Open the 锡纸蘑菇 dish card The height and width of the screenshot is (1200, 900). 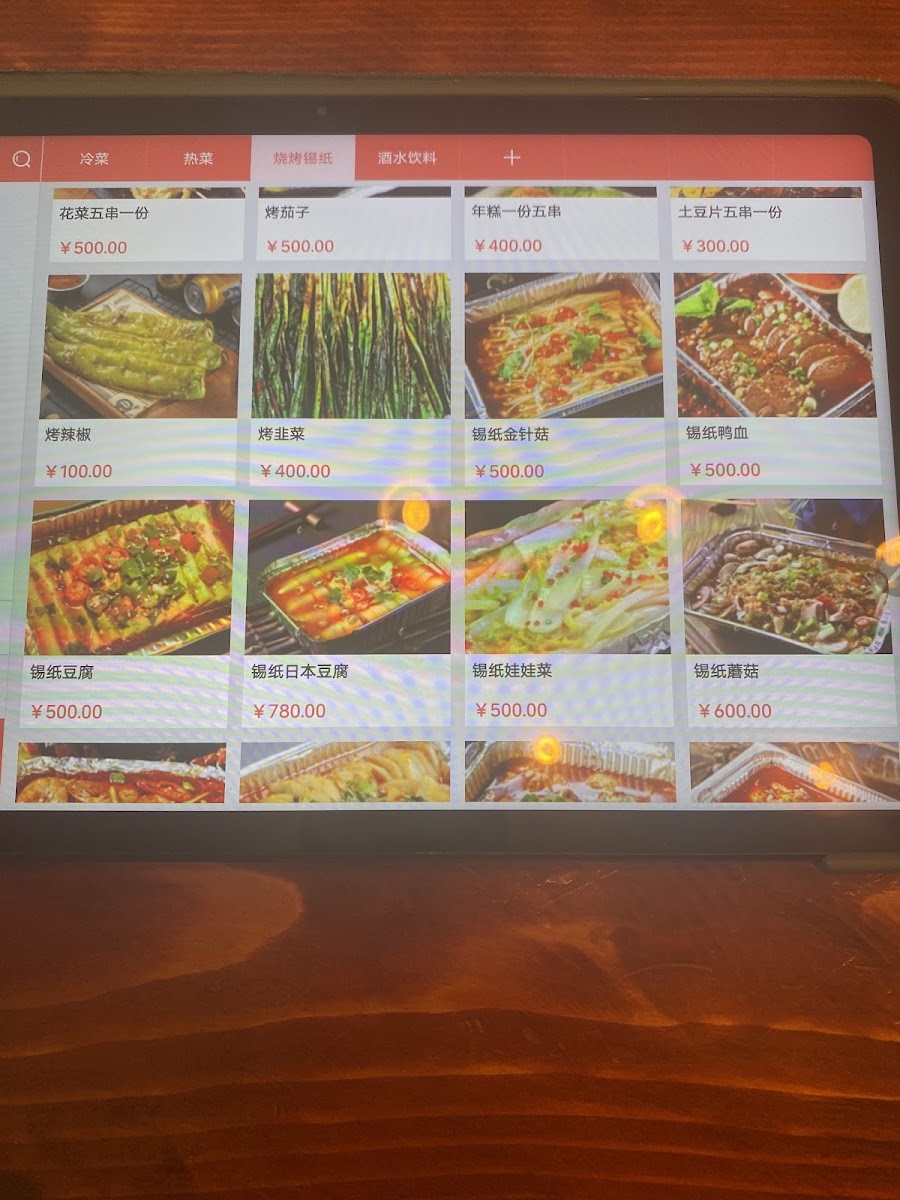pyautogui.click(x=789, y=611)
